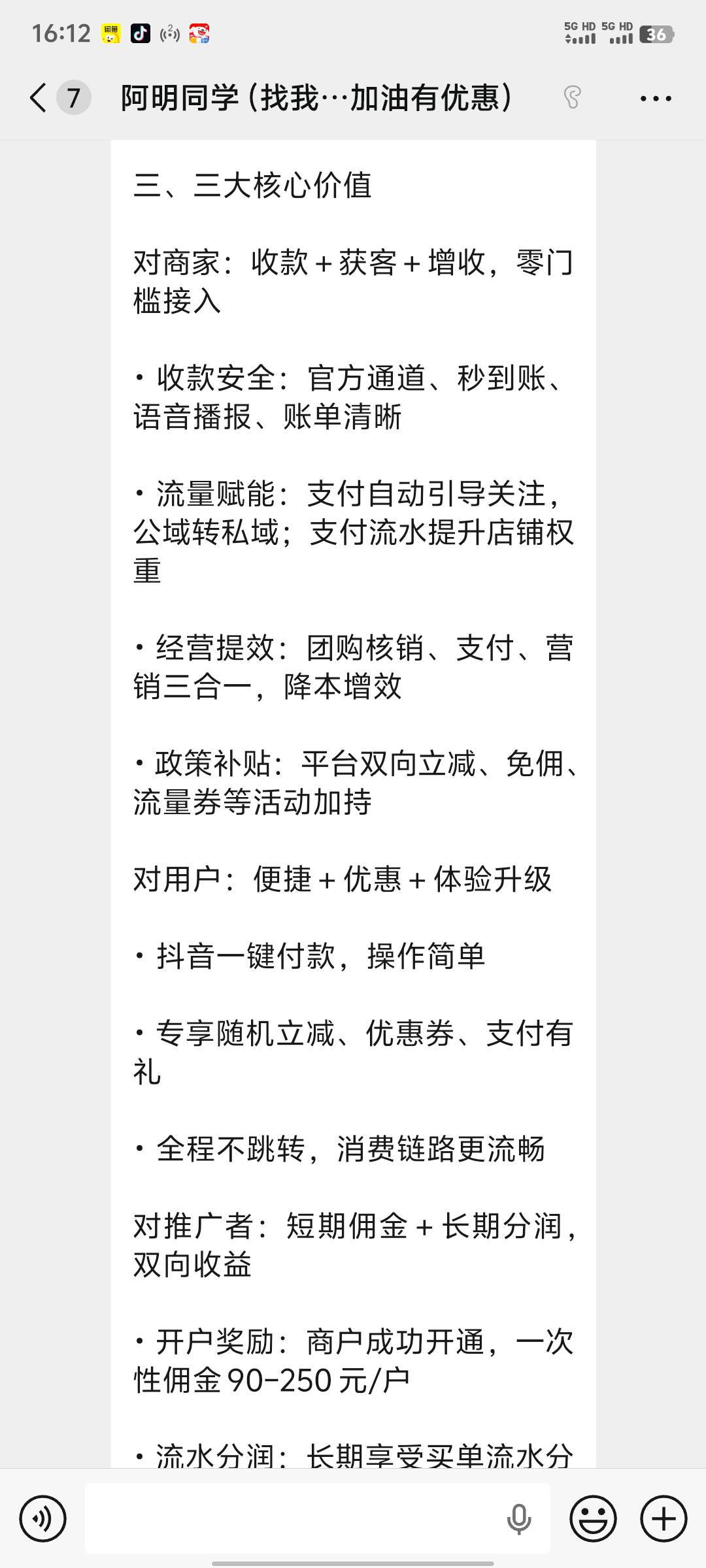
Task: Tap the microphone for voice-to-text
Action: [519, 1519]
